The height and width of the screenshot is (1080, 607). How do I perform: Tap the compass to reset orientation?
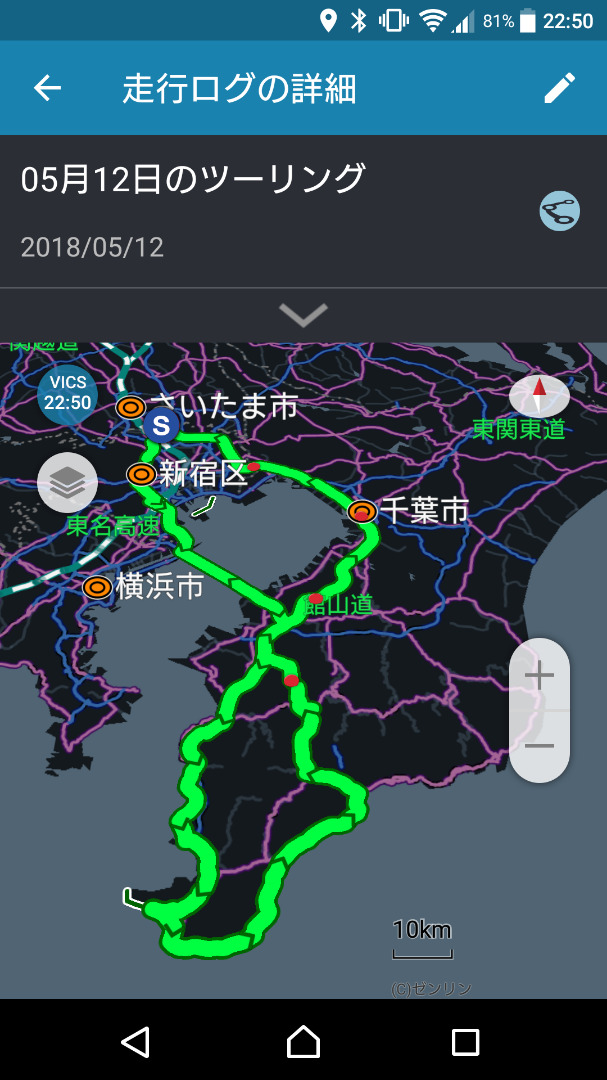point(539,396)
